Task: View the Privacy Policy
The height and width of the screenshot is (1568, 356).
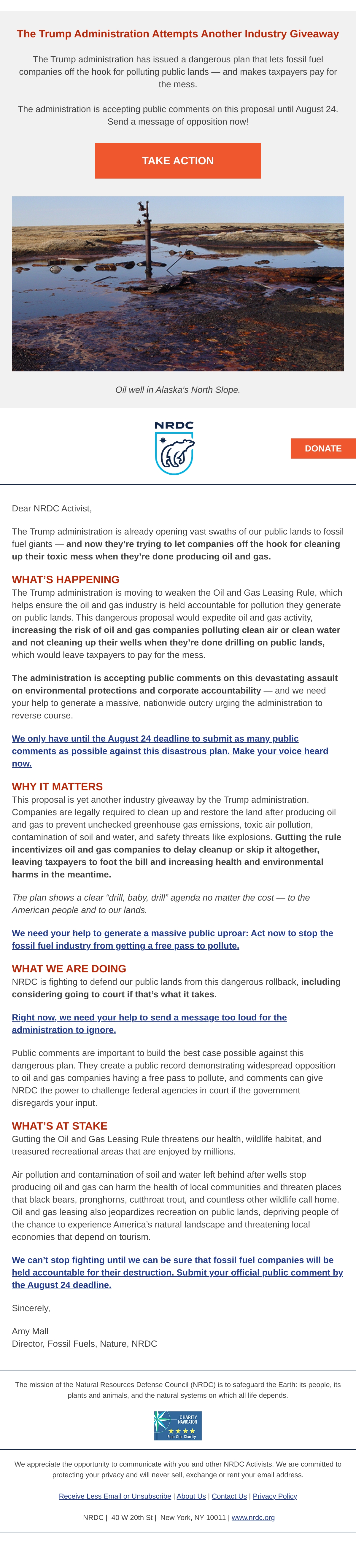Action: pos(275,1496)
